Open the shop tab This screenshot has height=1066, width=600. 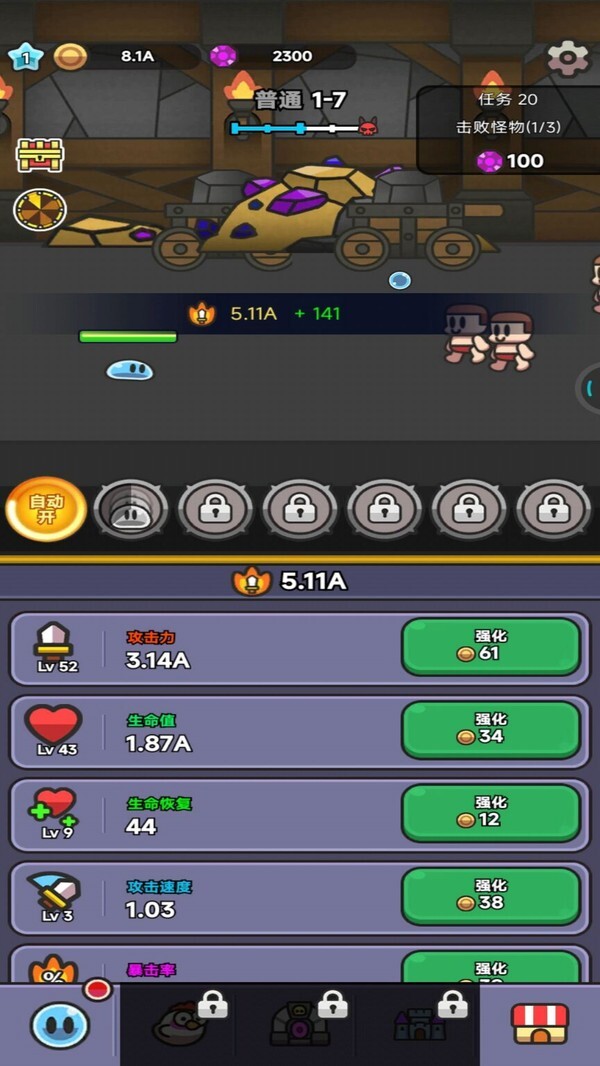click(x=540, y=1024)
